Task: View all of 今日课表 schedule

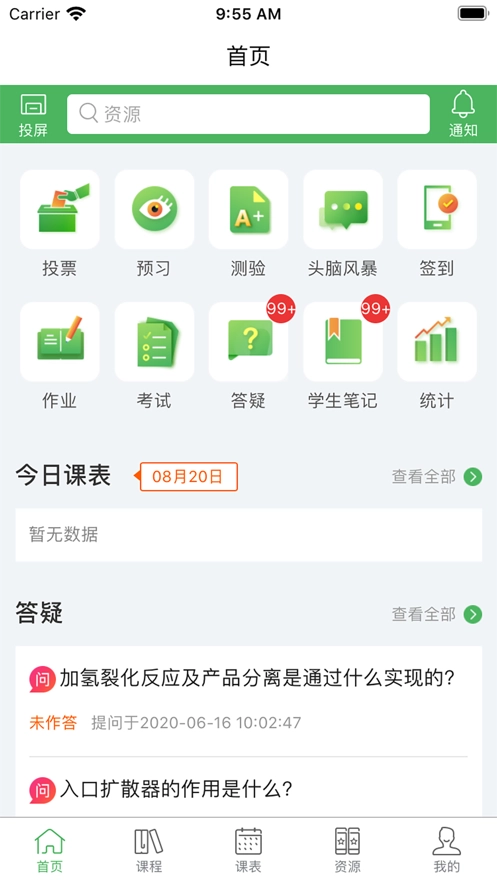Action: pyautogui.click(x=437, y=477)
